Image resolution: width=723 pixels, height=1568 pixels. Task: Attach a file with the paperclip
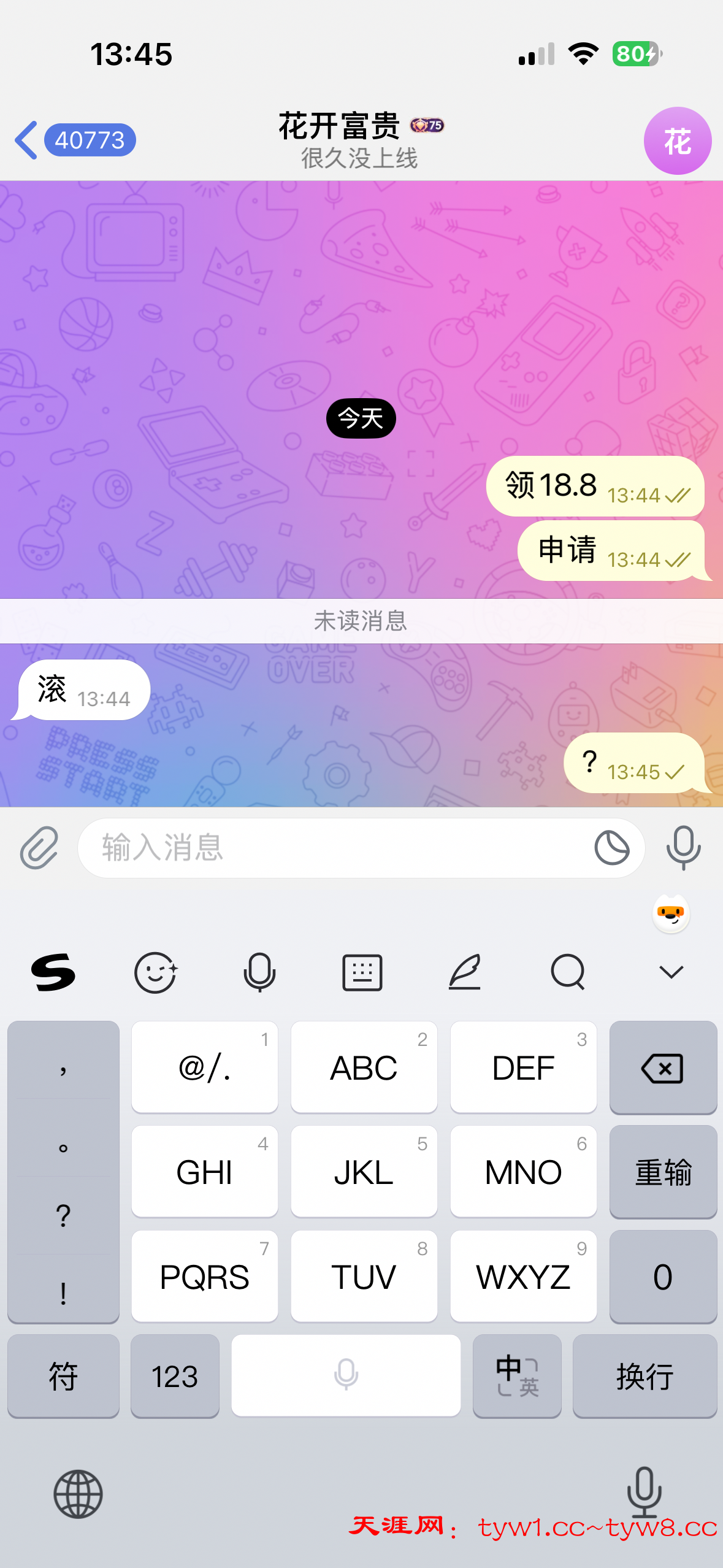pyautogui.click(x=39, y=848)
